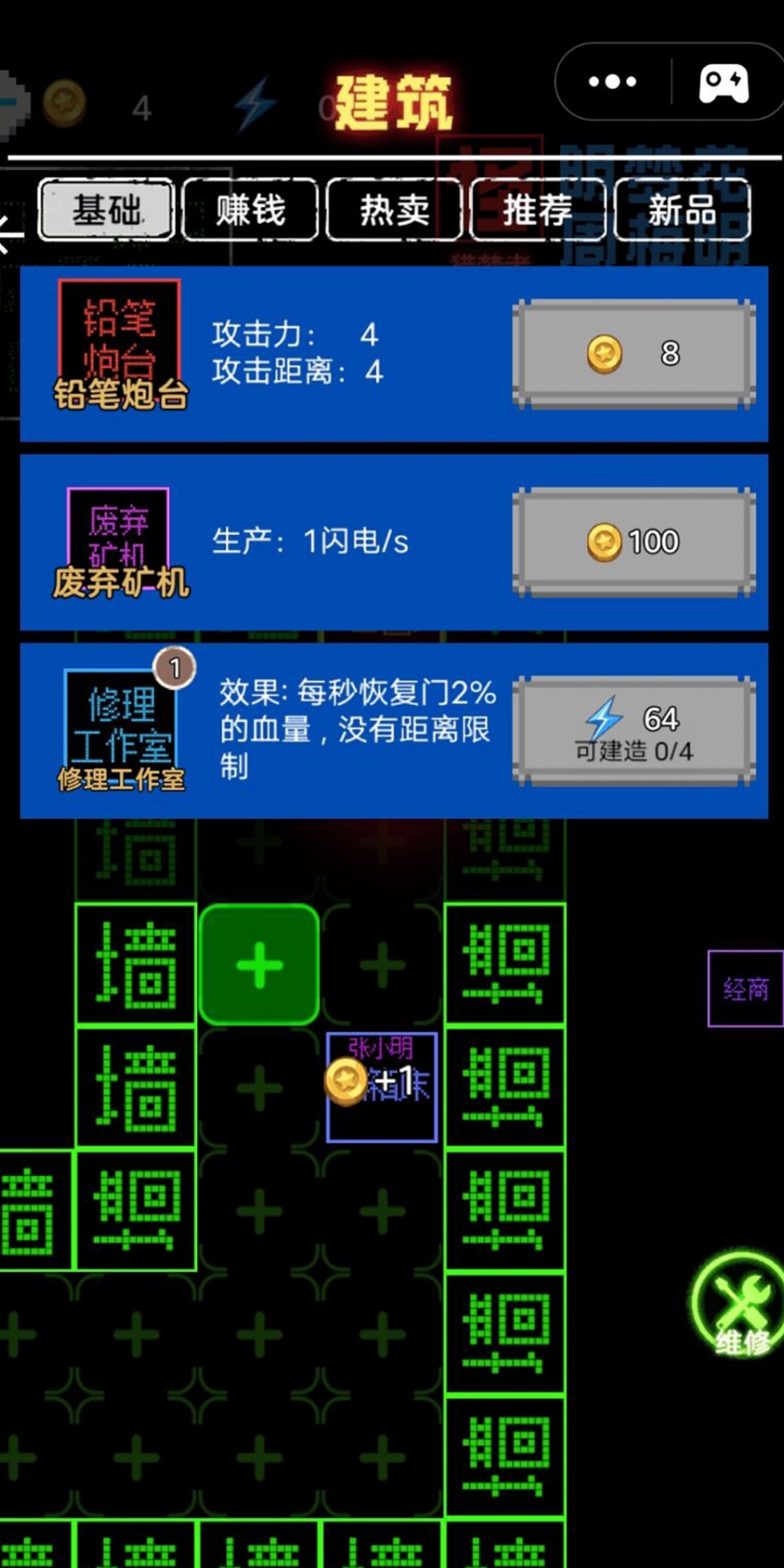The image size is (784, 1568).
Task: Go back with the left arrow
Action: 10,233
